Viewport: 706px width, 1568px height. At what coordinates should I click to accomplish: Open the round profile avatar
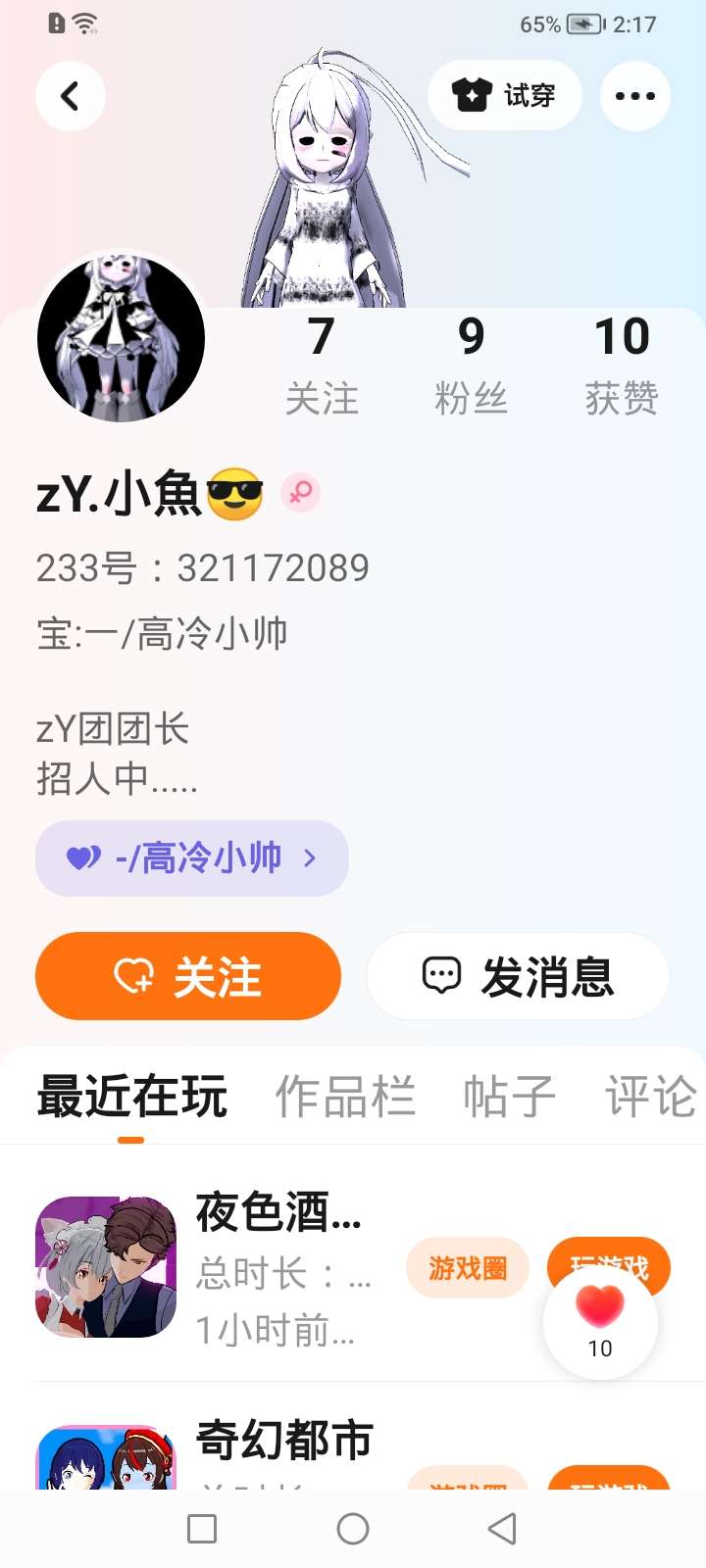[x=122, y=338]
